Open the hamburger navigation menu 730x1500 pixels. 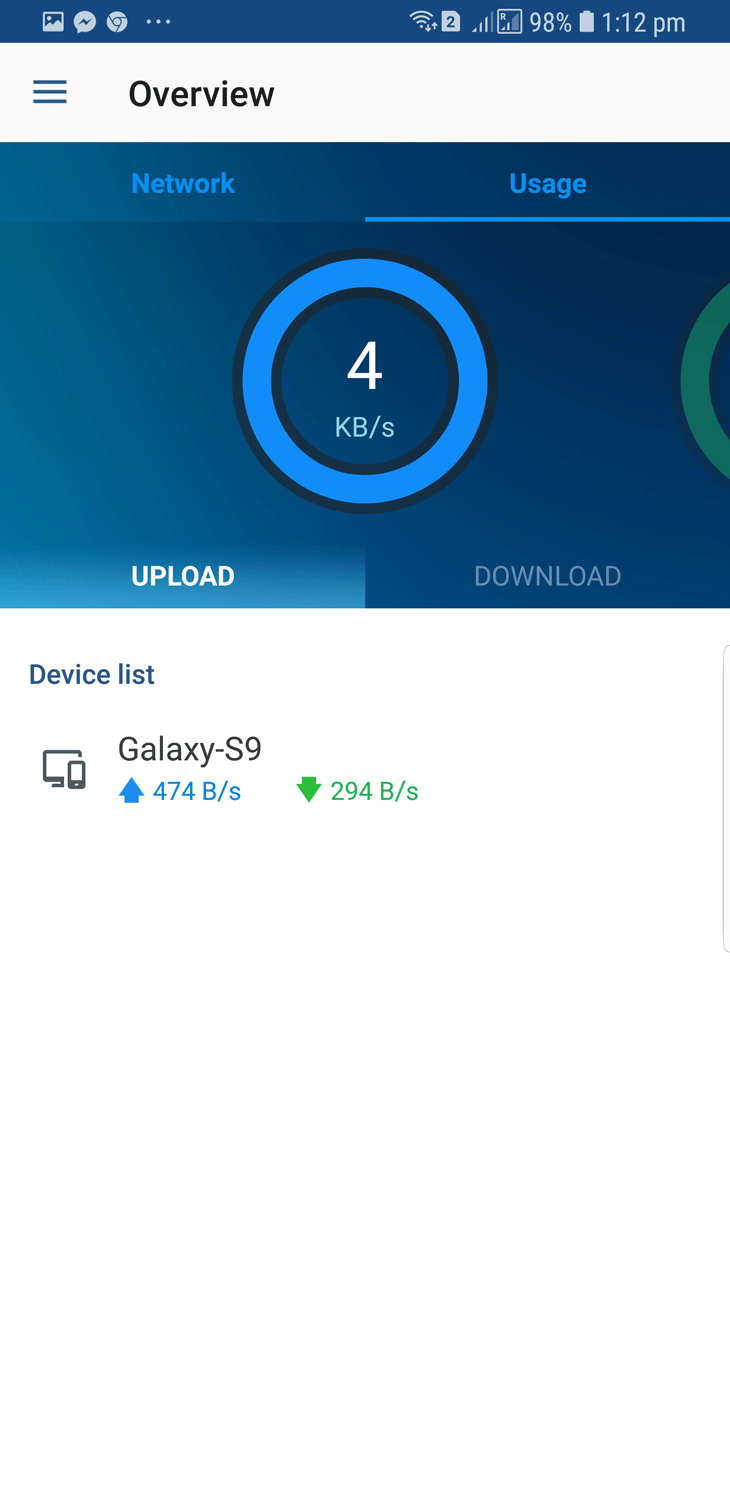pos(50,93)
